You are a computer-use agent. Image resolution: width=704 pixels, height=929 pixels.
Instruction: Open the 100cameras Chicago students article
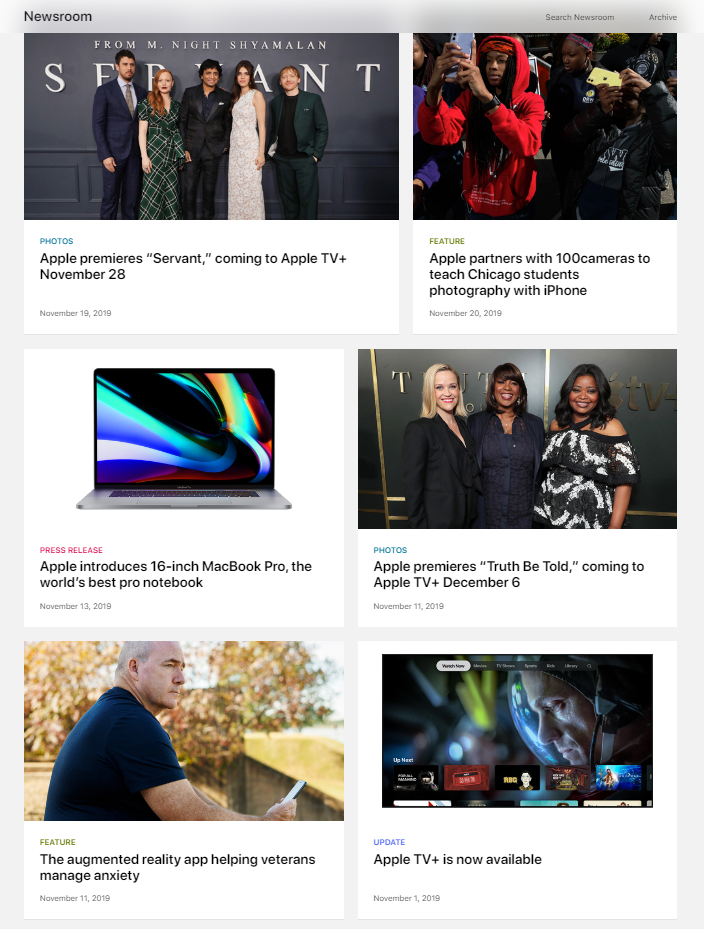pyautogui.click(x=539, y=274)
